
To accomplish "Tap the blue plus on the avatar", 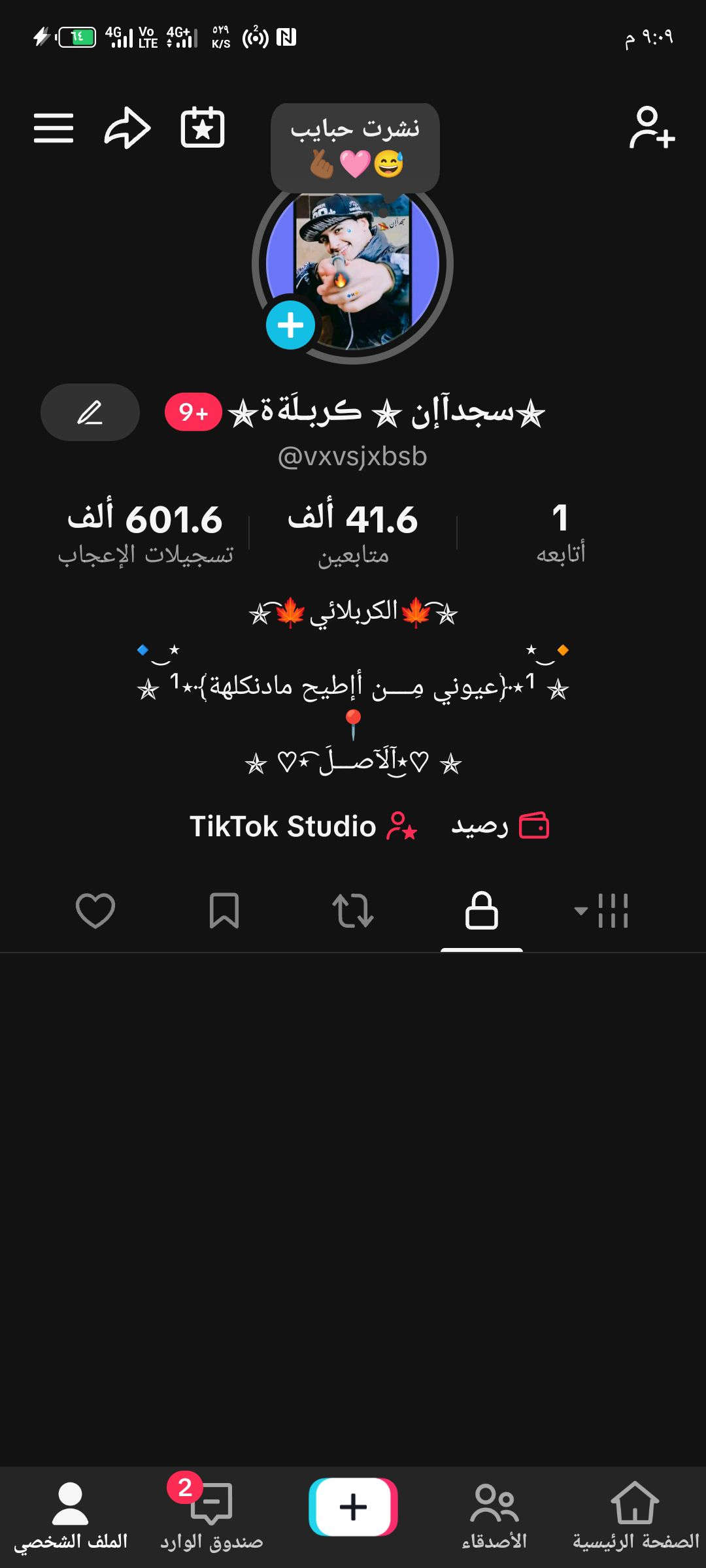I will point(290,325).
